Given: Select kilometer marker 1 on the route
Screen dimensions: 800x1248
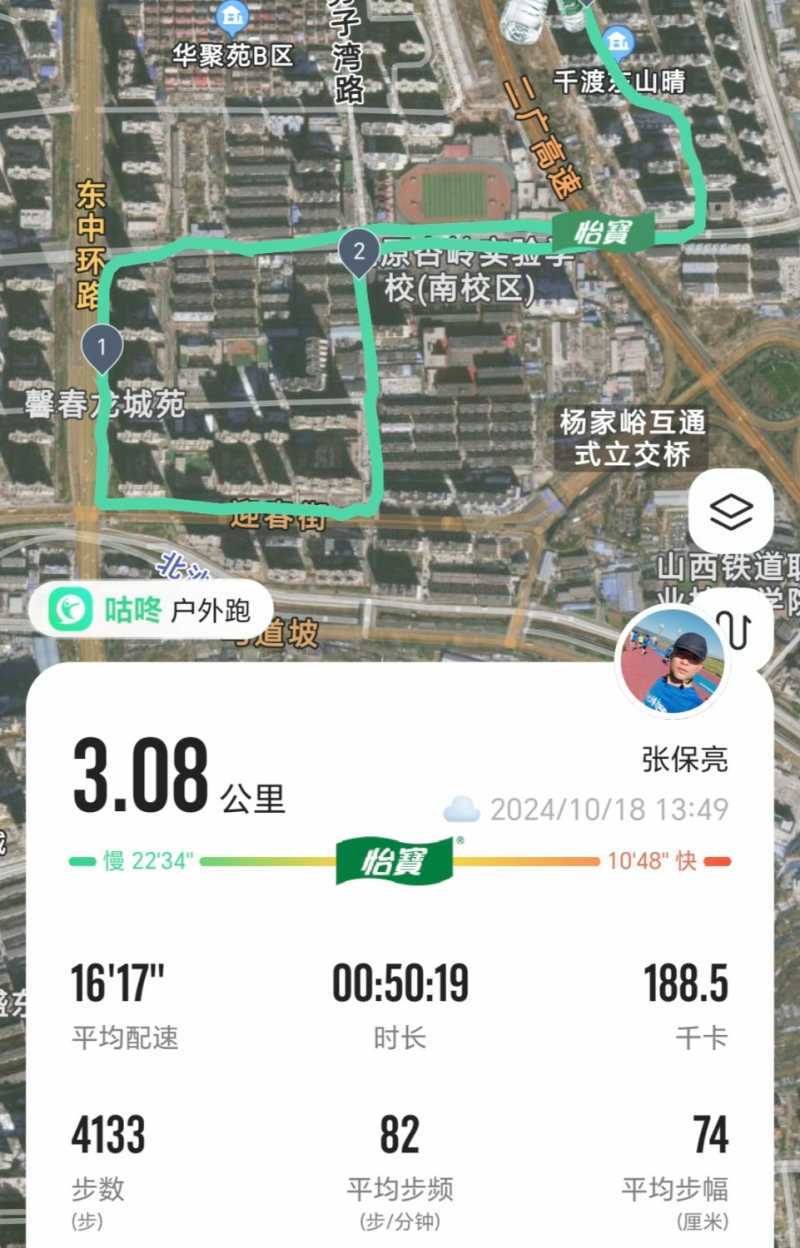Looking at the screenshot, I should click(x=102, y=347).
